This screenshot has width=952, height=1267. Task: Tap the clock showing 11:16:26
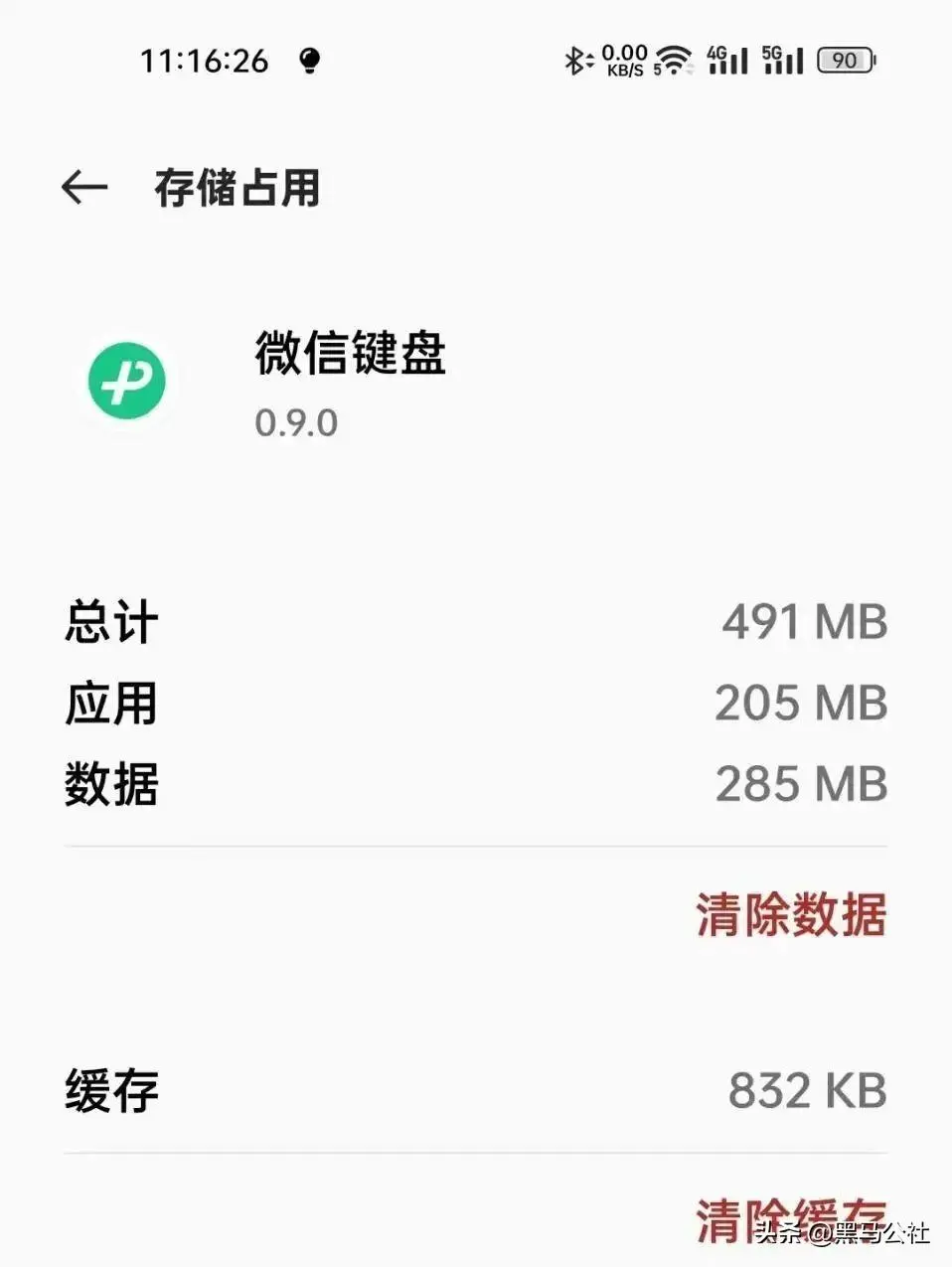pyautogui.click(x=204, y=62)
